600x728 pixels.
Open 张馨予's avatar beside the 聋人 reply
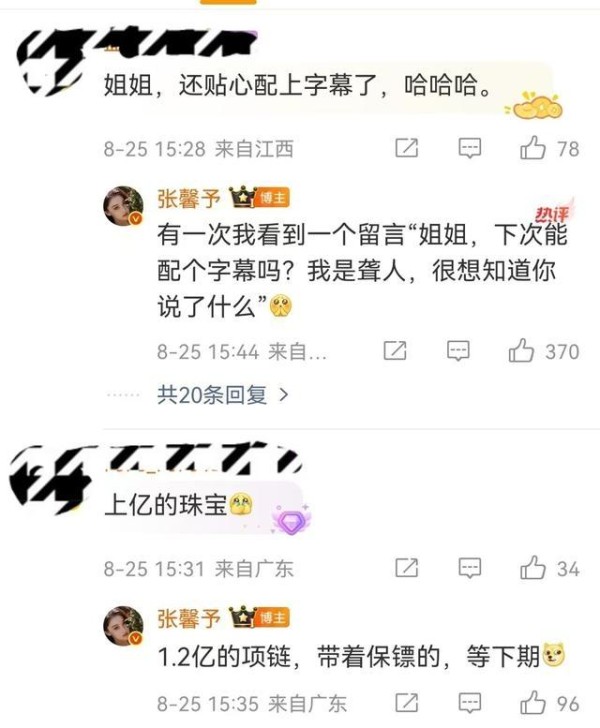tap(125, 205)
